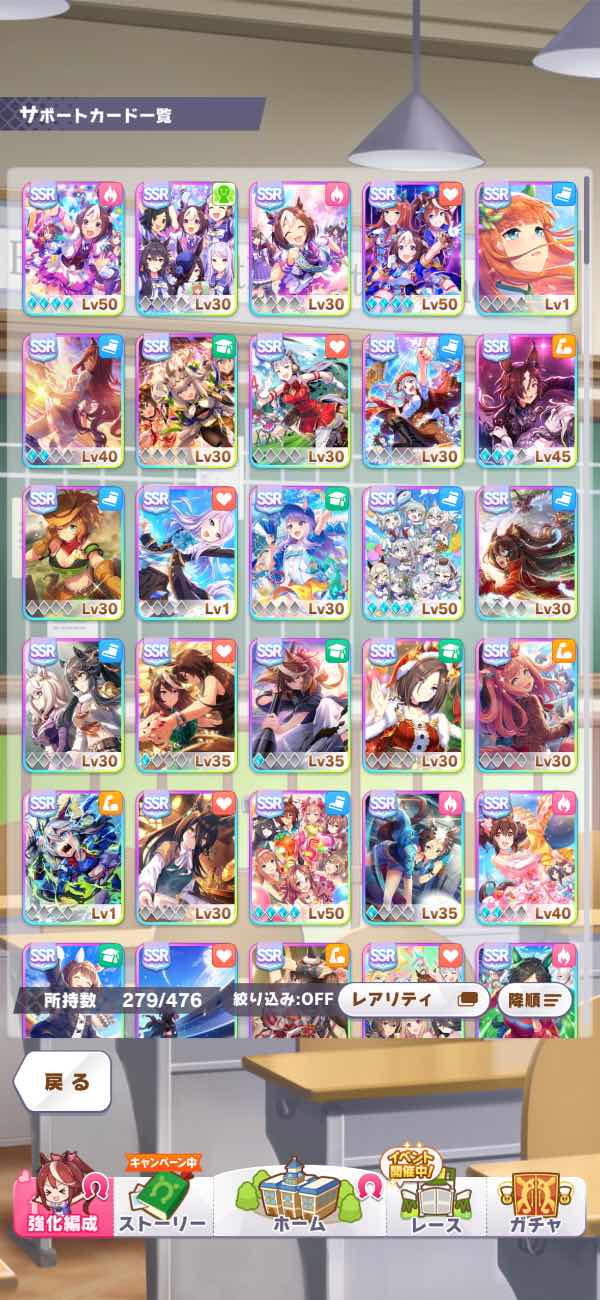
Task: Select the purple-haired girl card at Lv1
Action: [x=186, y=553]
